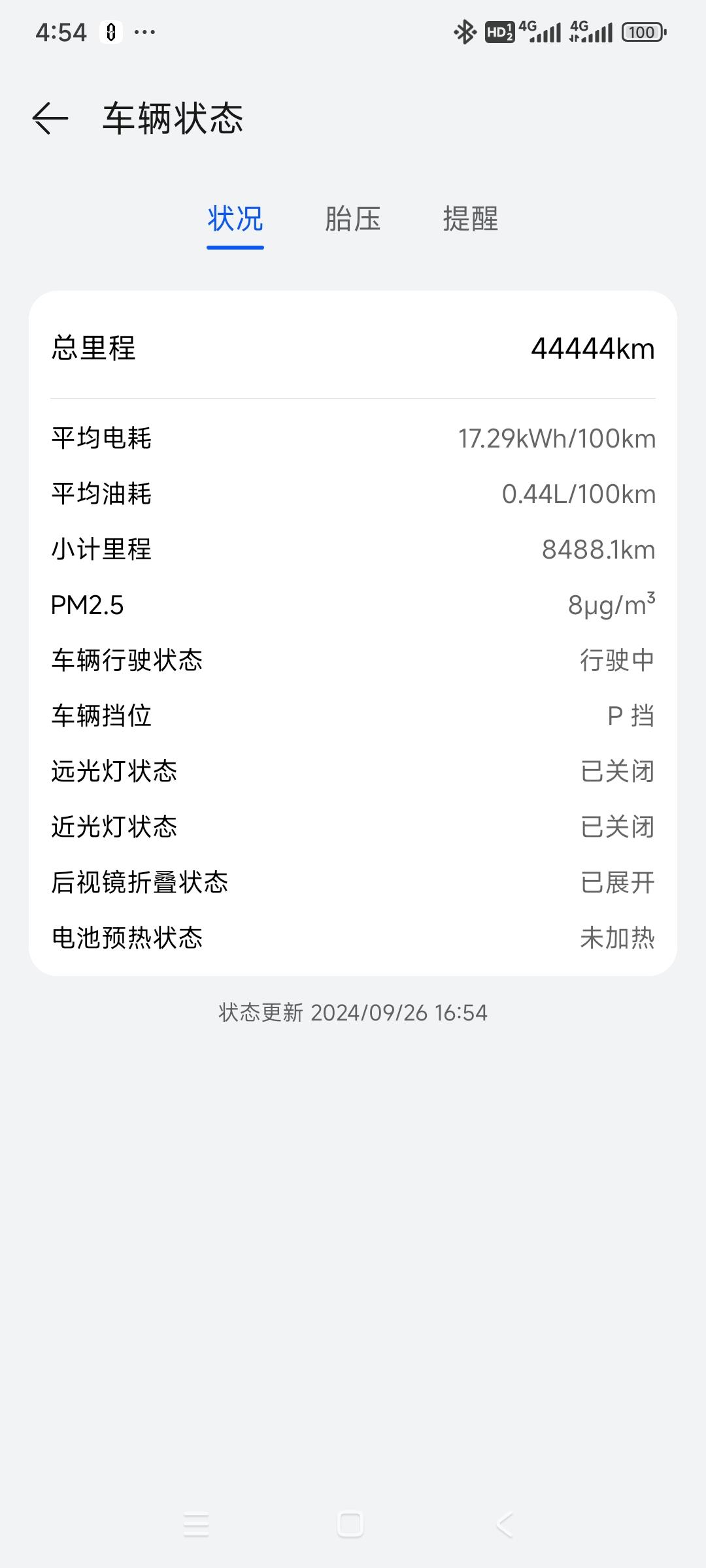This screenshot has width=706, height=1568.
Task: Select the 状况 tab
Action: [x=235, y=219]
